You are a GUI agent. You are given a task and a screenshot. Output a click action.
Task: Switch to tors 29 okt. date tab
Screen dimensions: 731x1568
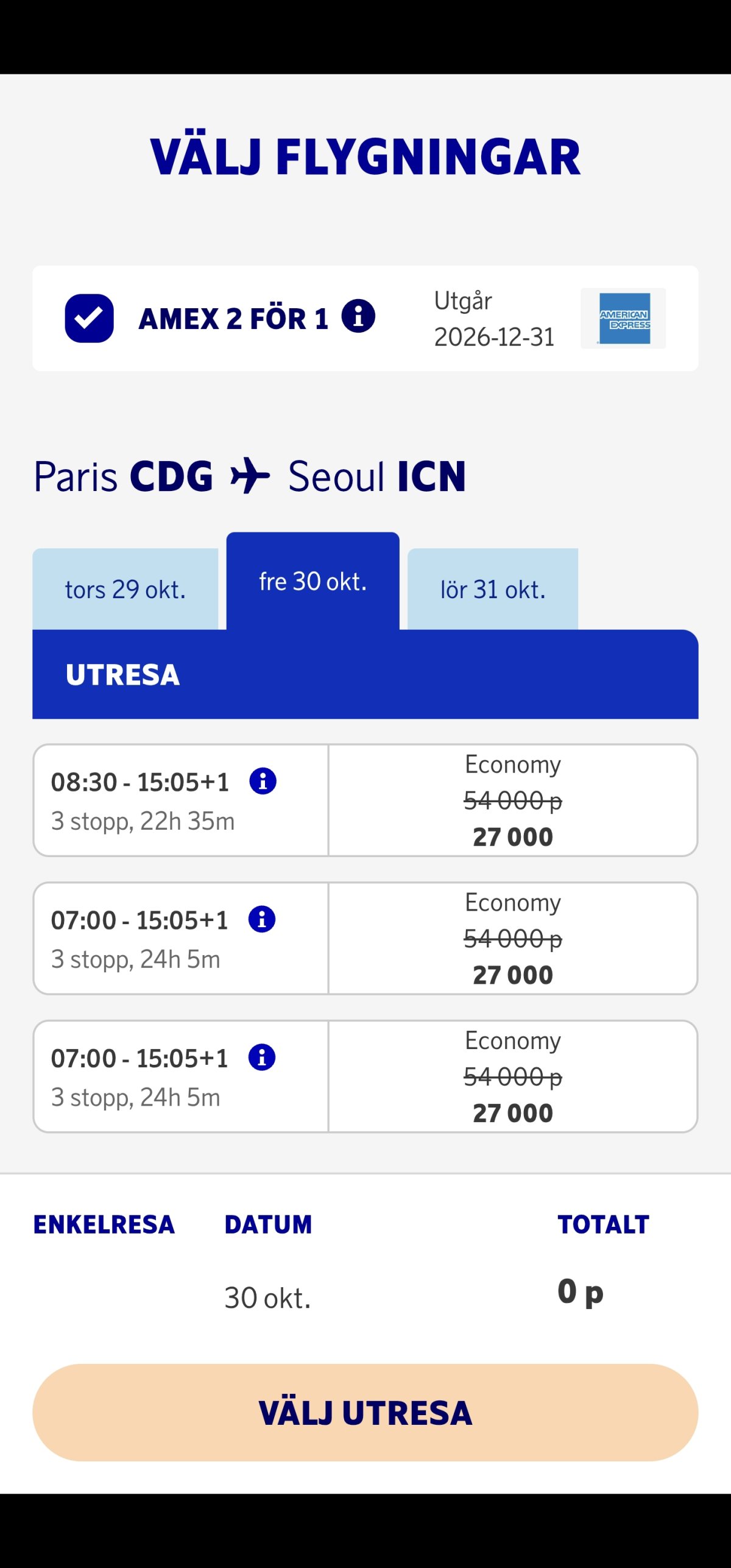[125, 589]
